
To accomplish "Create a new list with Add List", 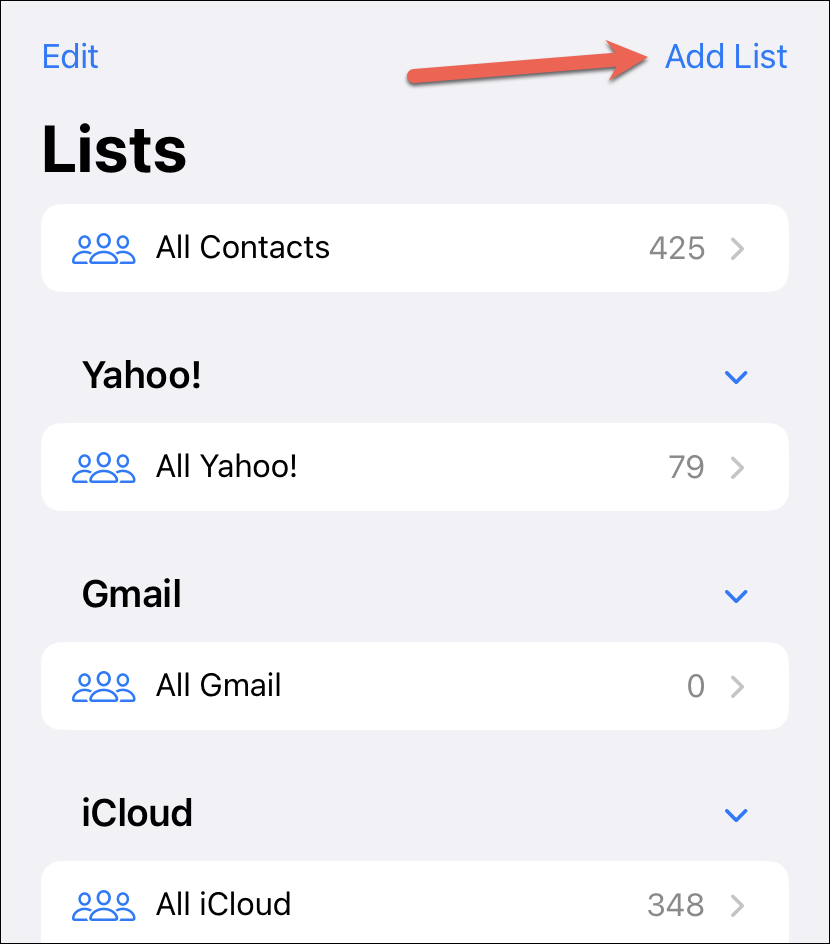I will tap(726, 57).
